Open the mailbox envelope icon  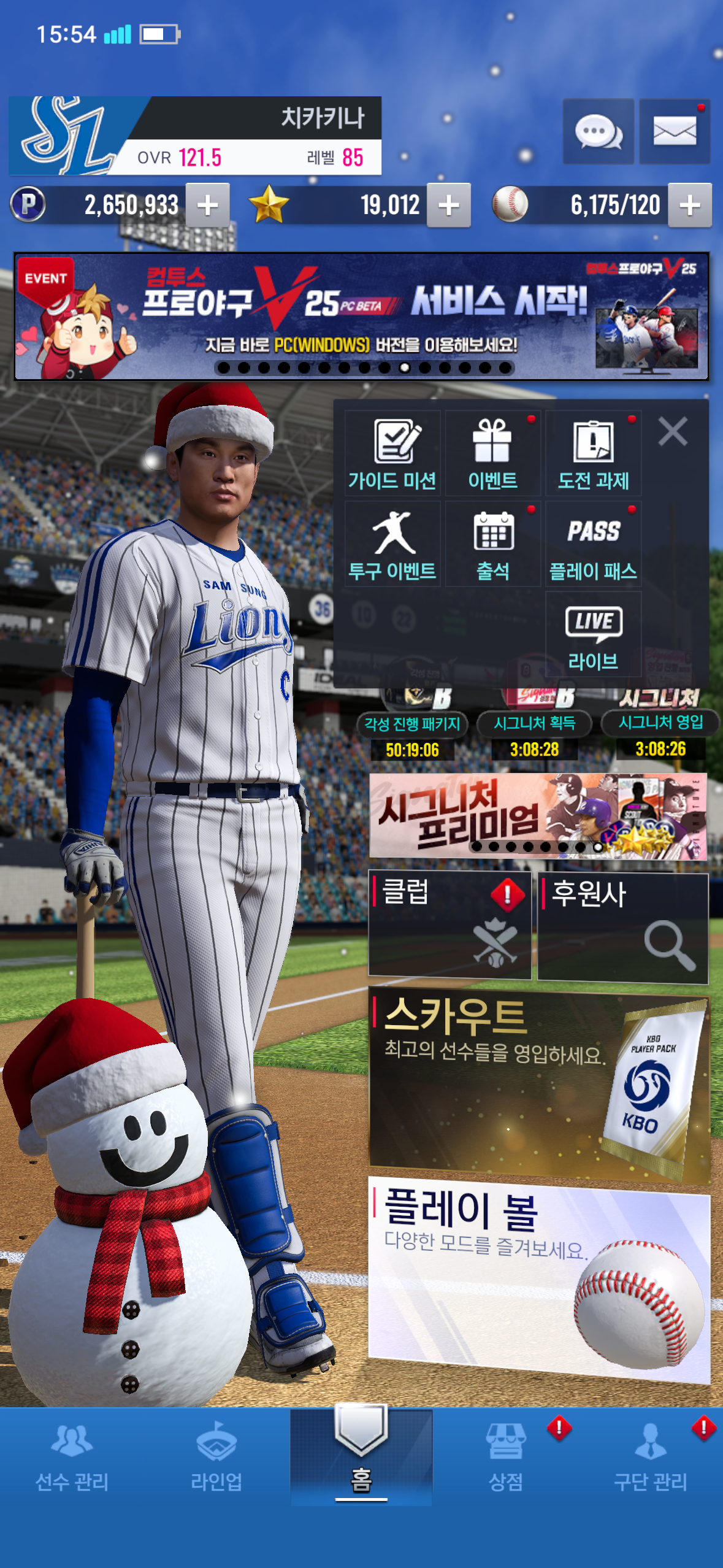(x=675, y=131)
